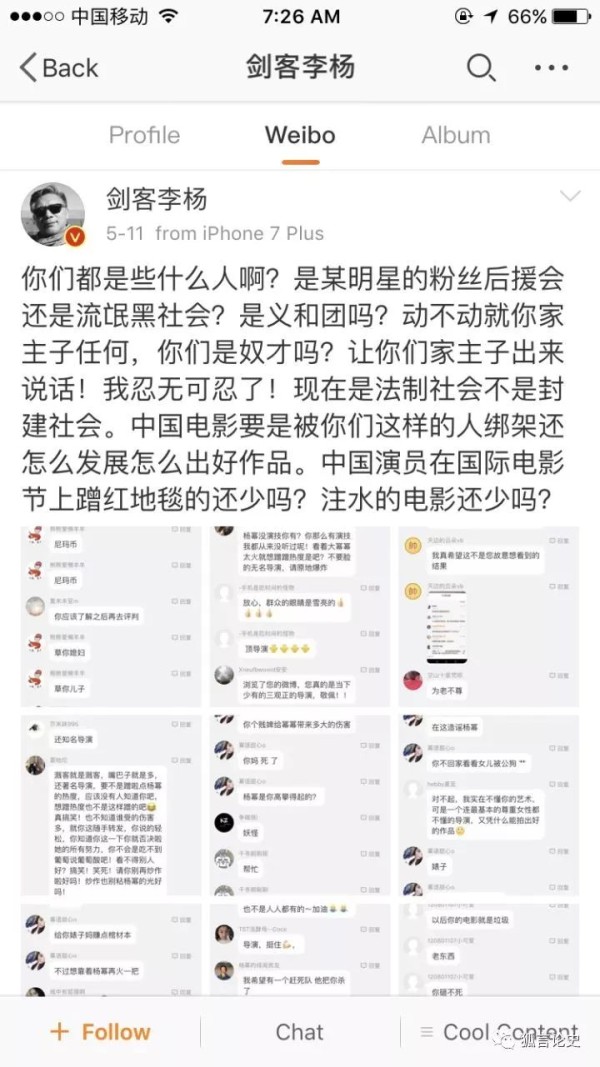Open the center attached image with 妖怪

tap(300, 805)
